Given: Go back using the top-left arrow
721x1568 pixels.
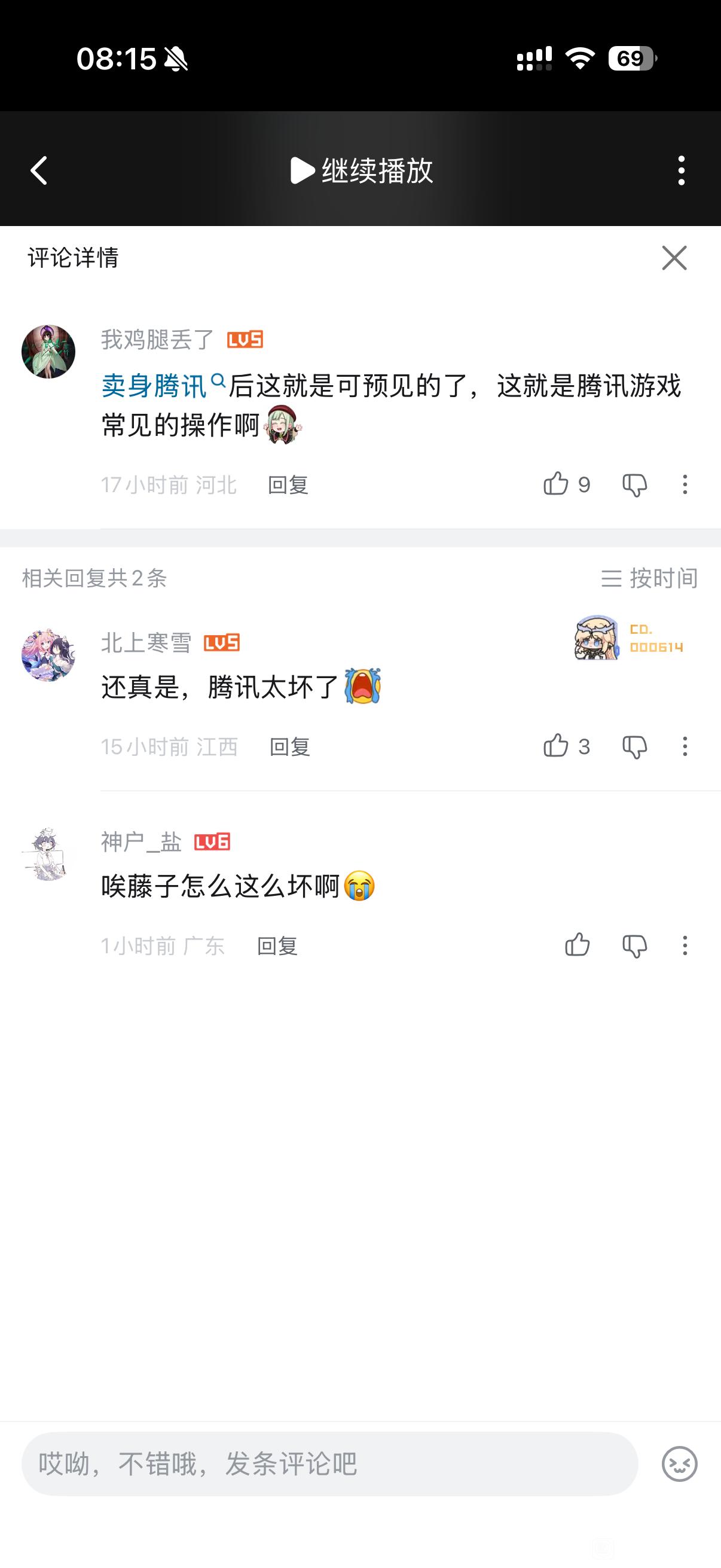Looking at the screenshot, I should (x=39, y=170).
